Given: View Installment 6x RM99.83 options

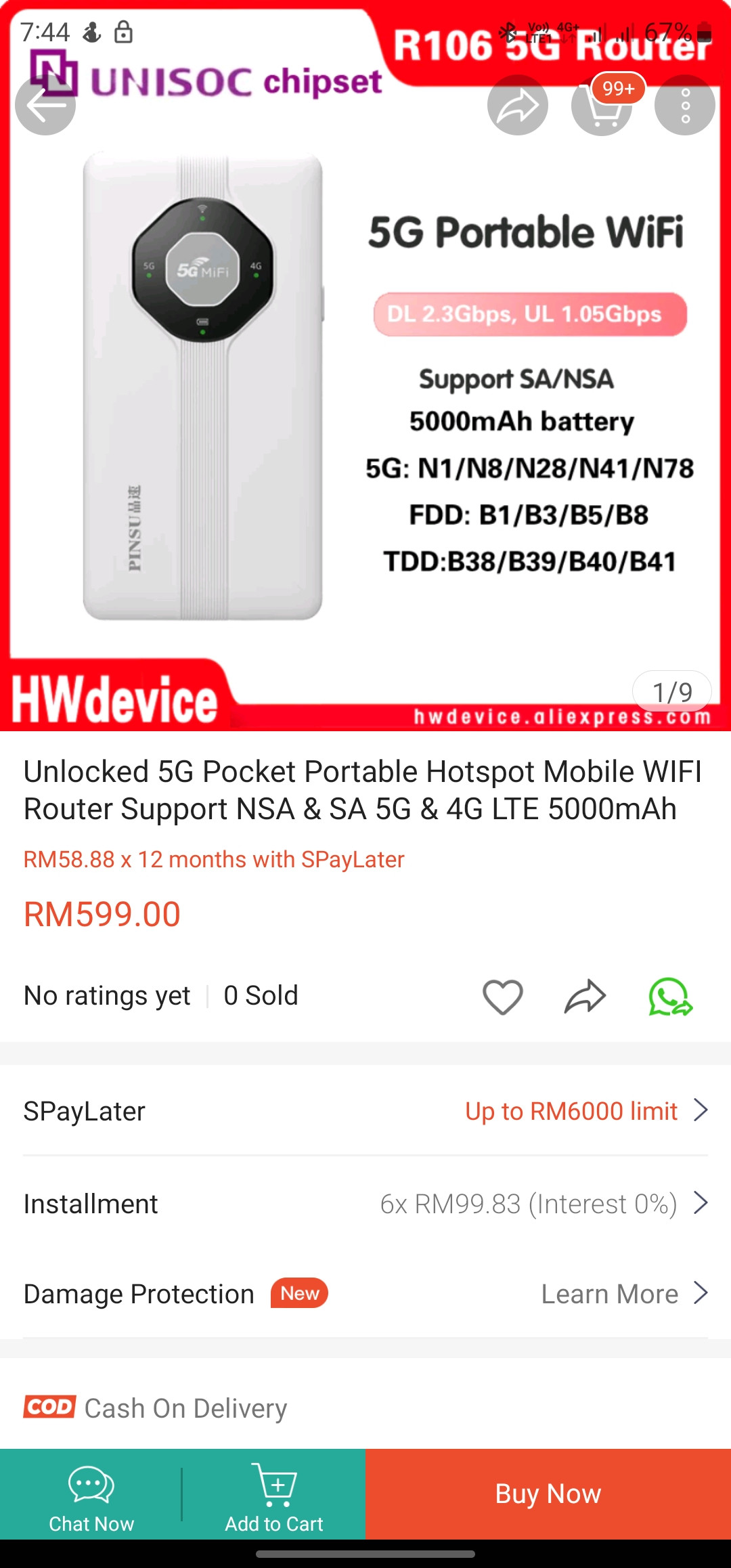Looking at the screenshot, I should click(x=365, y=1204).
